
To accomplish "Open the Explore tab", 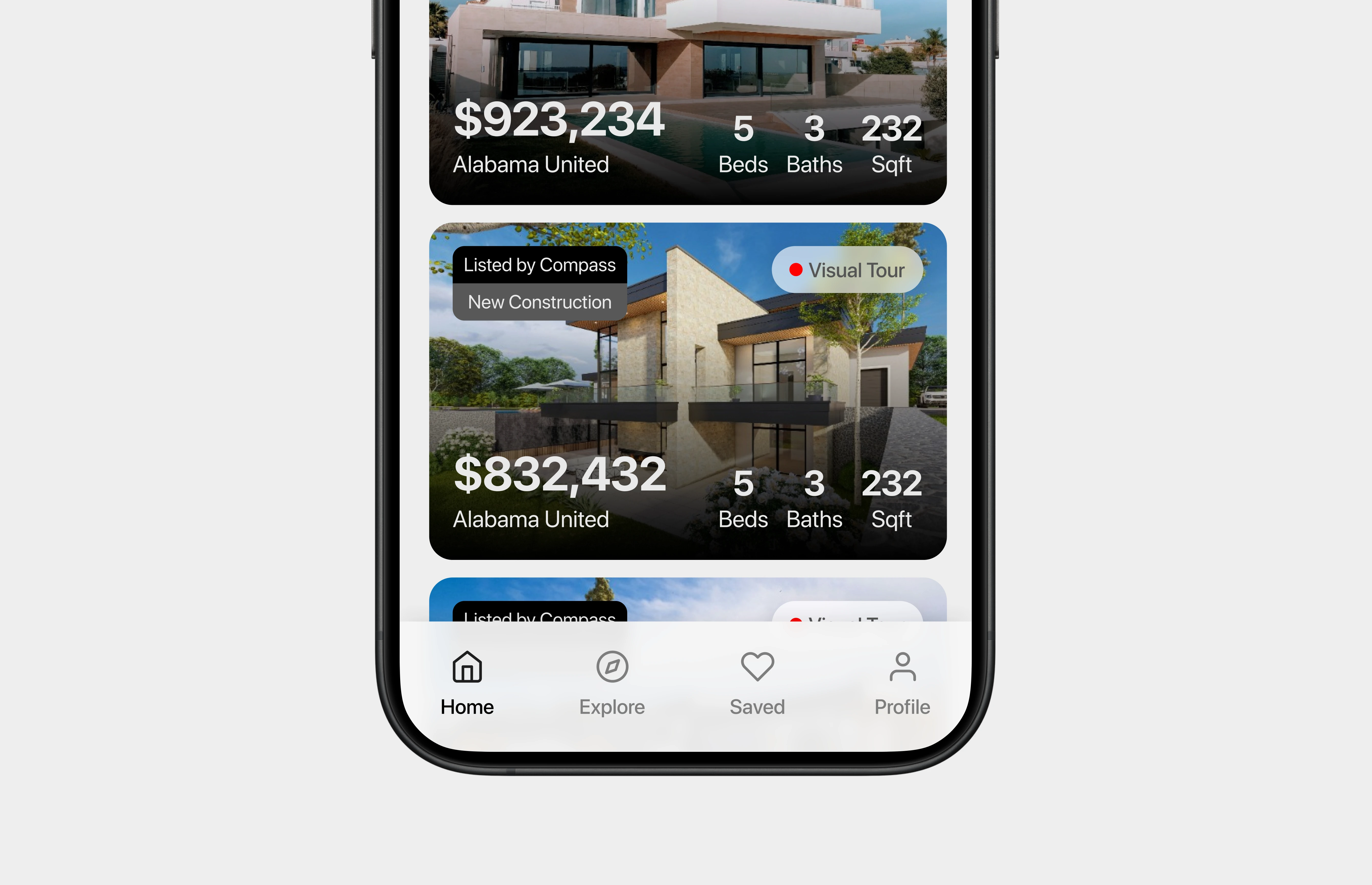I will [612, 683].
